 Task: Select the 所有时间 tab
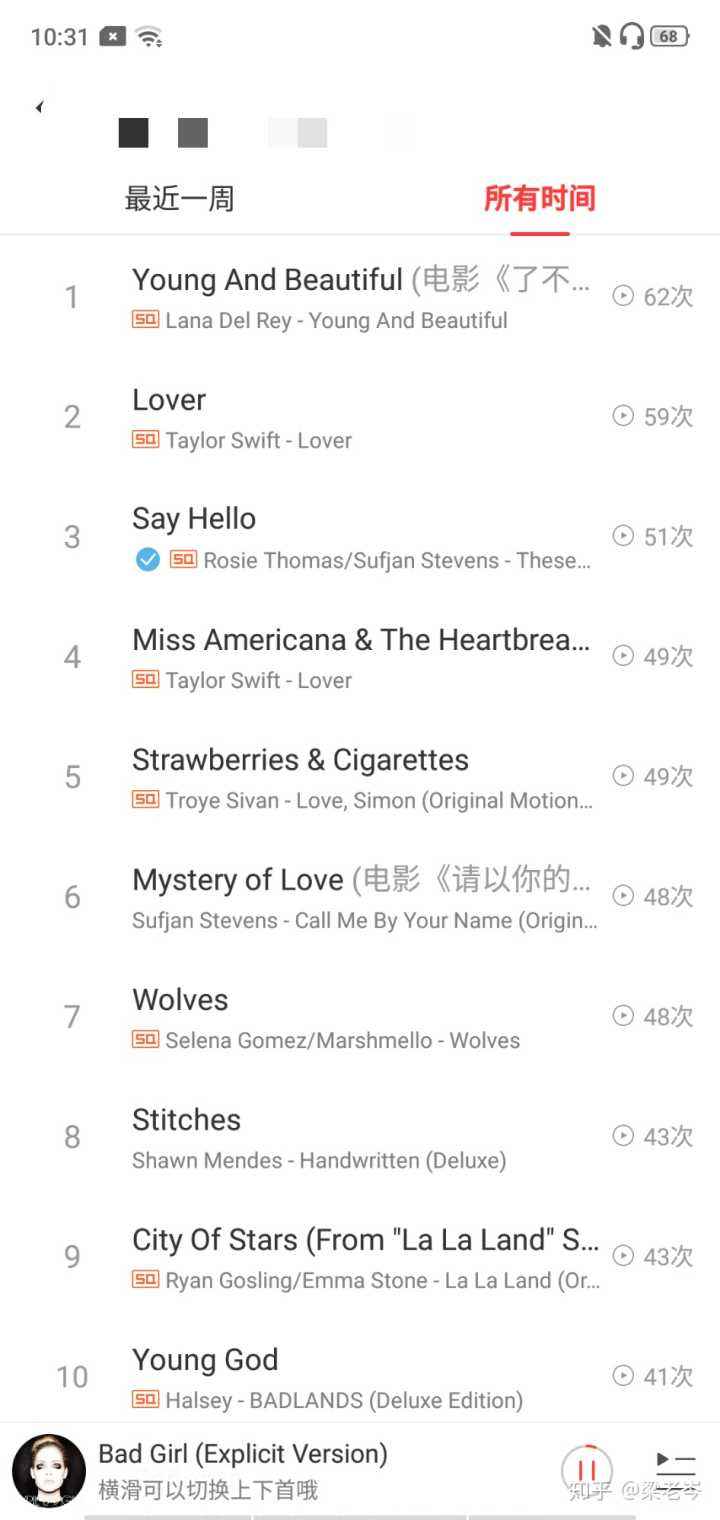(539, 199)
